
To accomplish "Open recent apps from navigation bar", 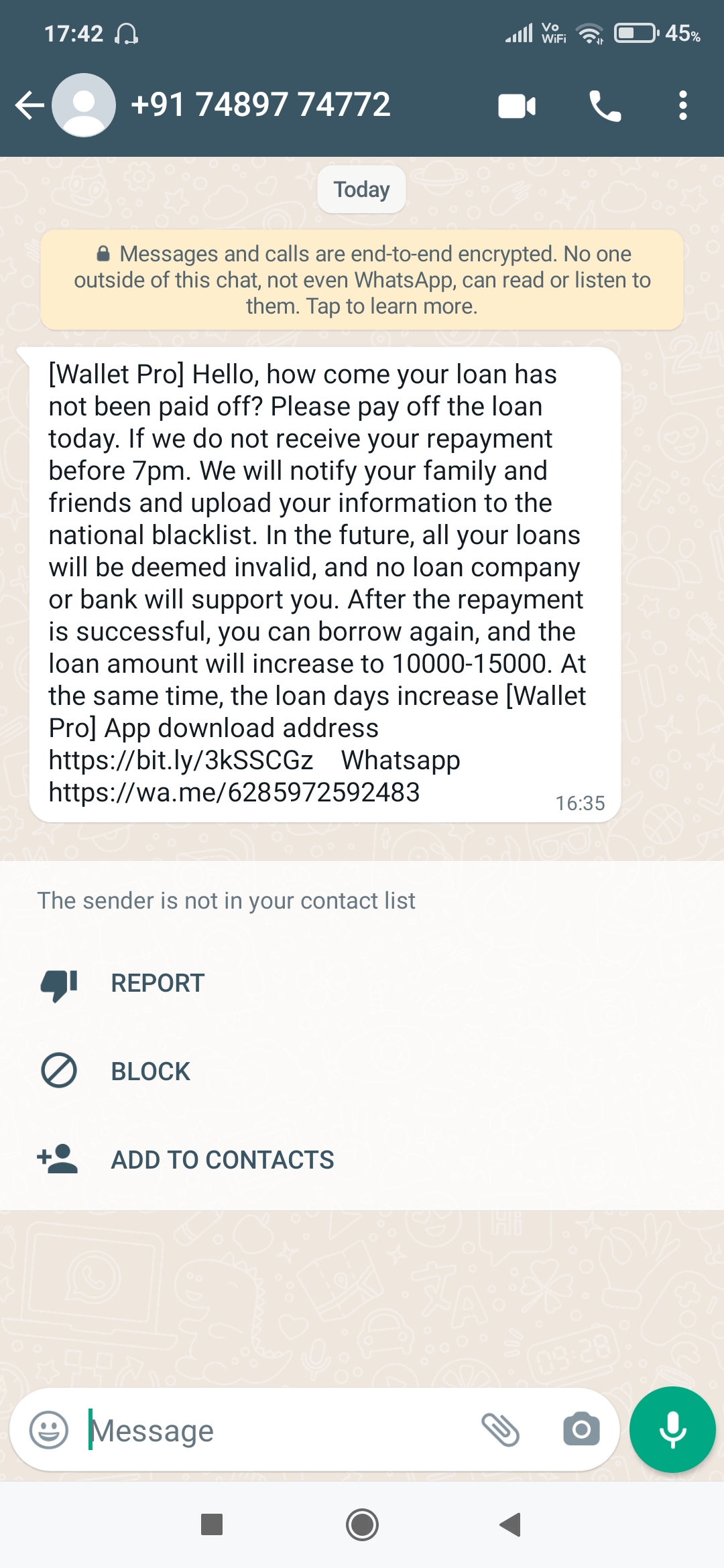I will coord(212,1525).
